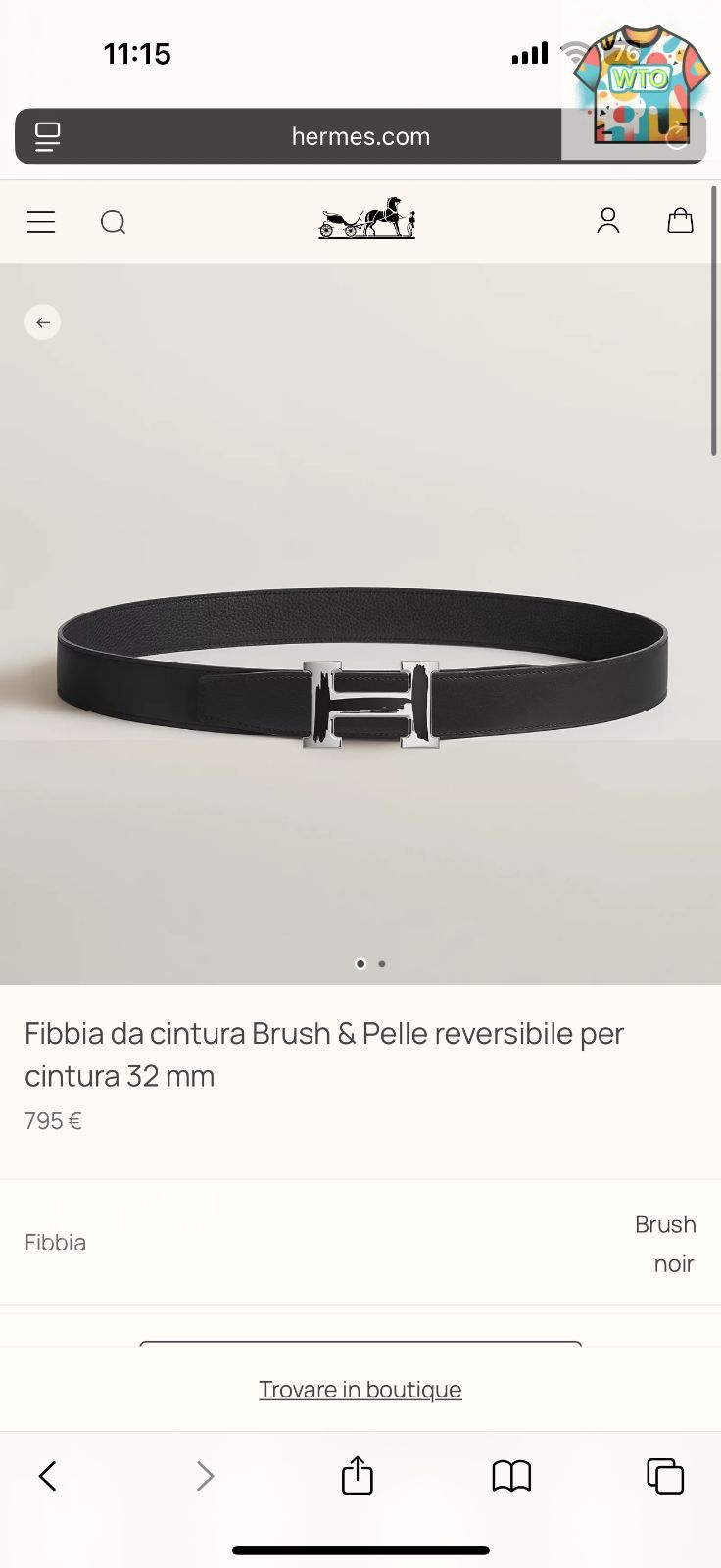Tap the hermes.com address bar
Image resolution: width=721 pixels, height=1568 pixels.
360,136
